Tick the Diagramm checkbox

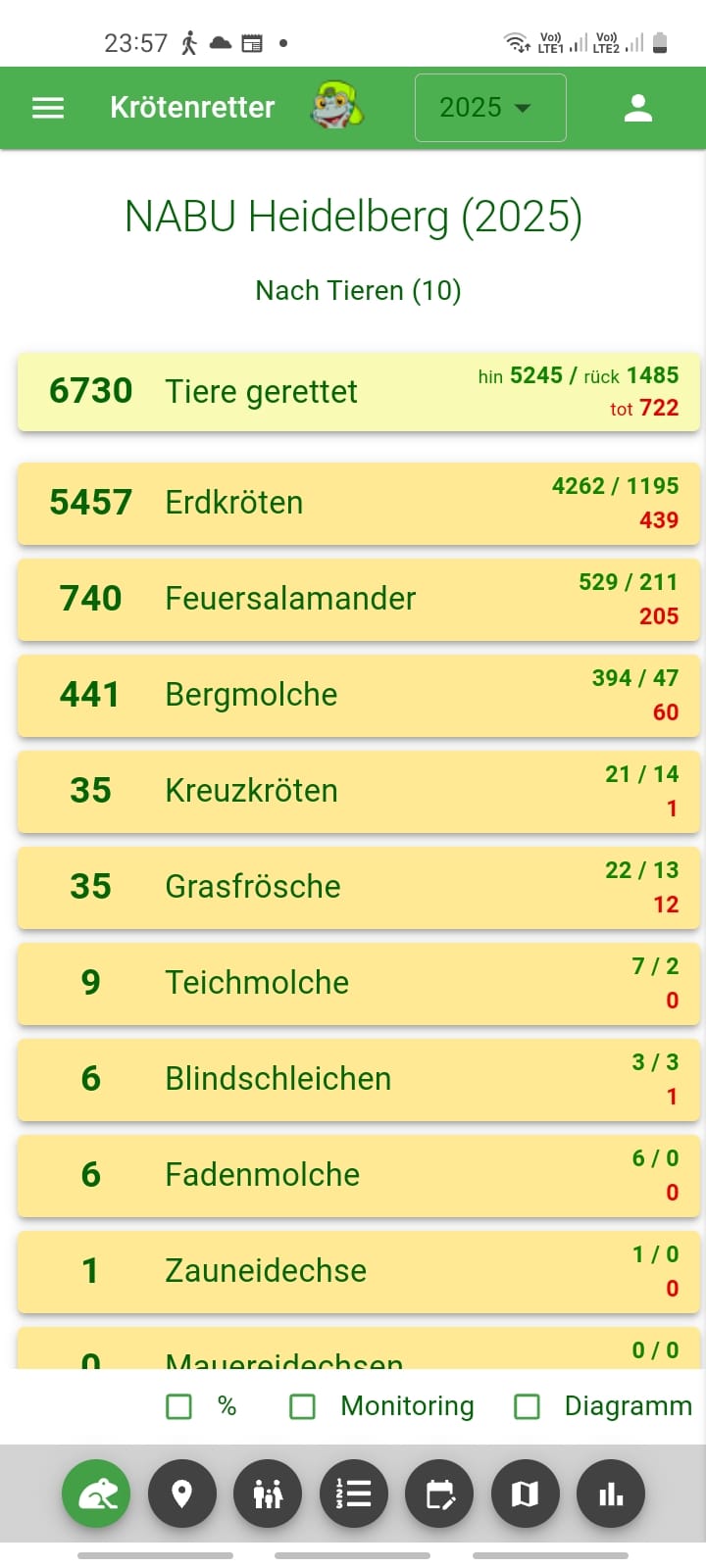tap(528, 1406)
